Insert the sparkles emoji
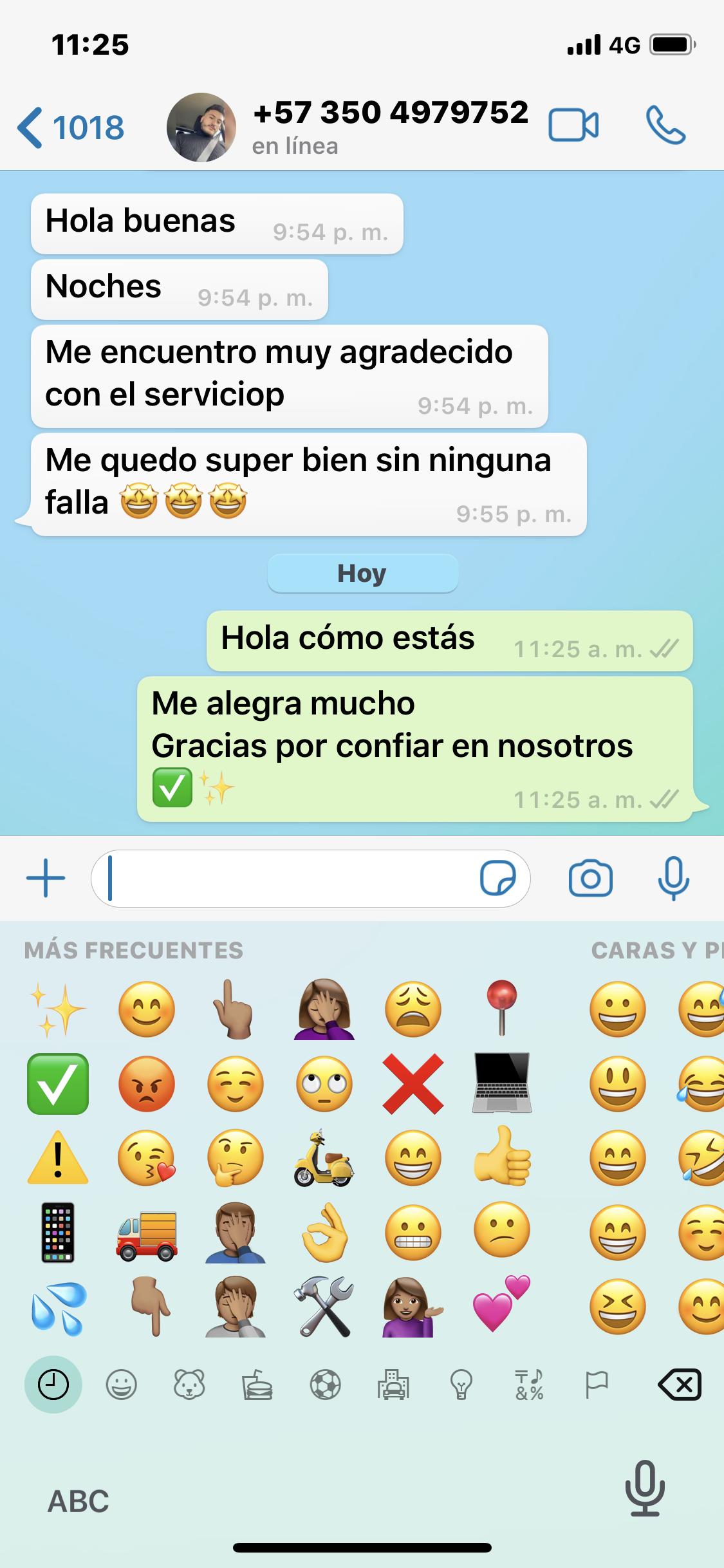This screenshot has width=724, height=1568. click(x=58, y=1009)
